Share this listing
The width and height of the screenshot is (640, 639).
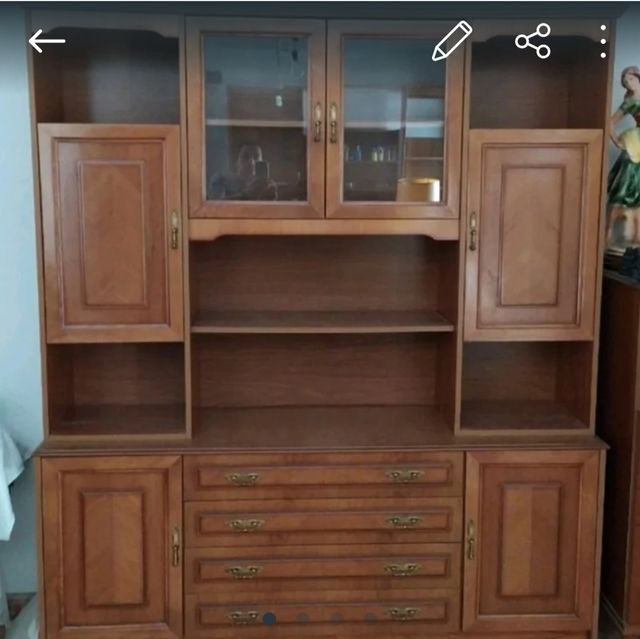coord(533,41)
